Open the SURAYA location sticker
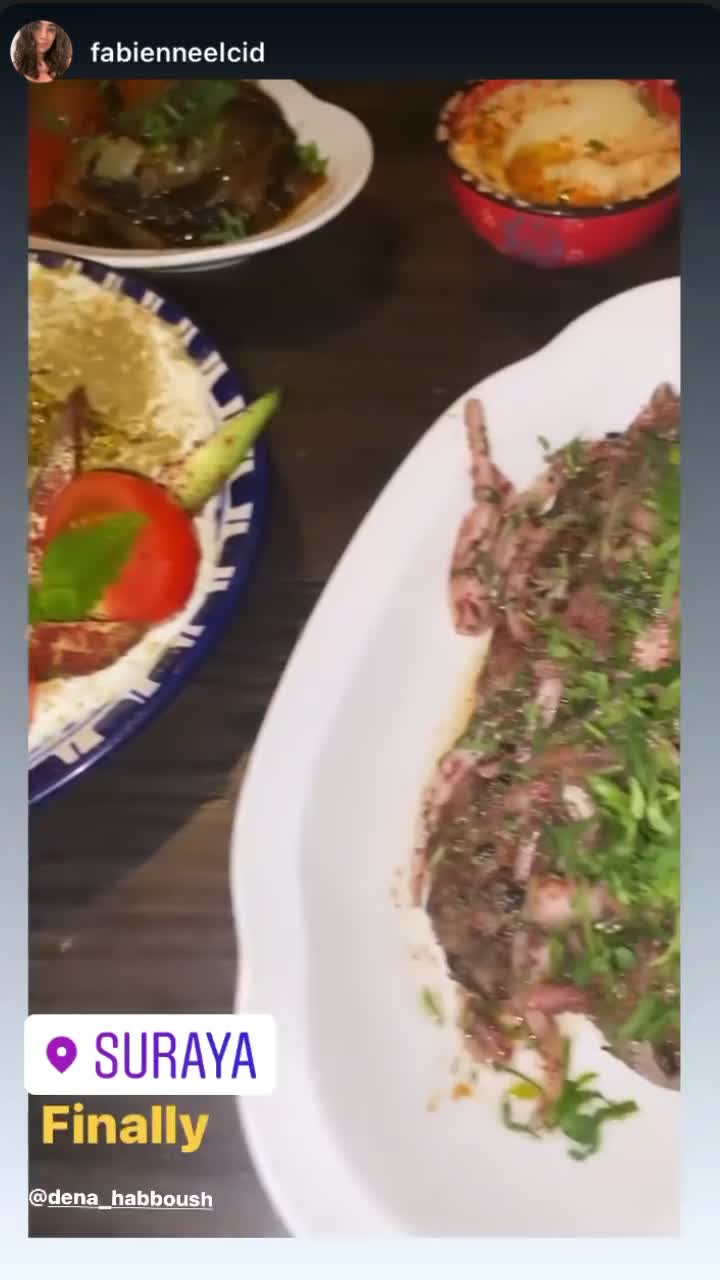This screenshot has width=720, height=1280. (x=150, y=1055)
